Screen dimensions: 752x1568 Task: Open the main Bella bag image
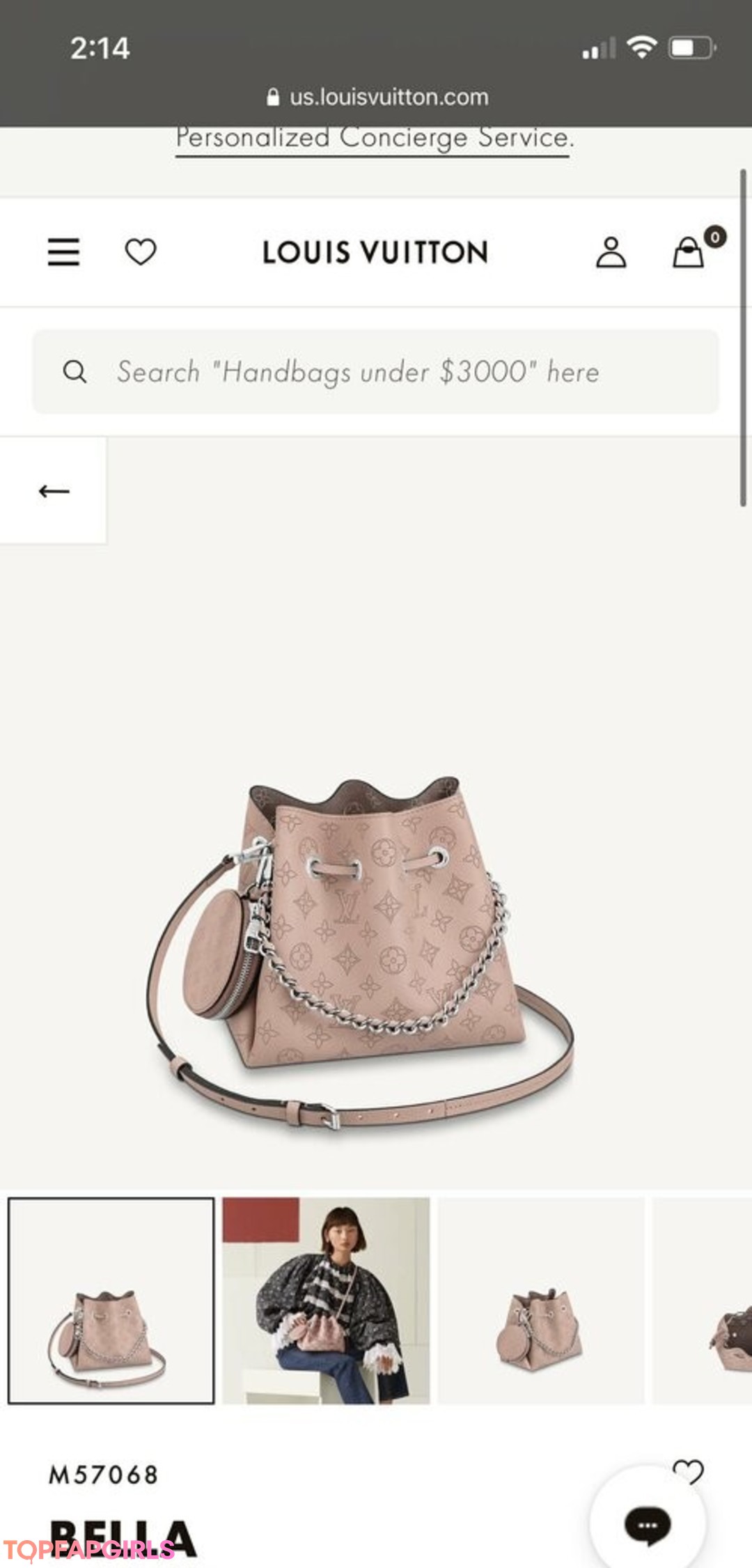pyautogui.click(x=362, y=954)
